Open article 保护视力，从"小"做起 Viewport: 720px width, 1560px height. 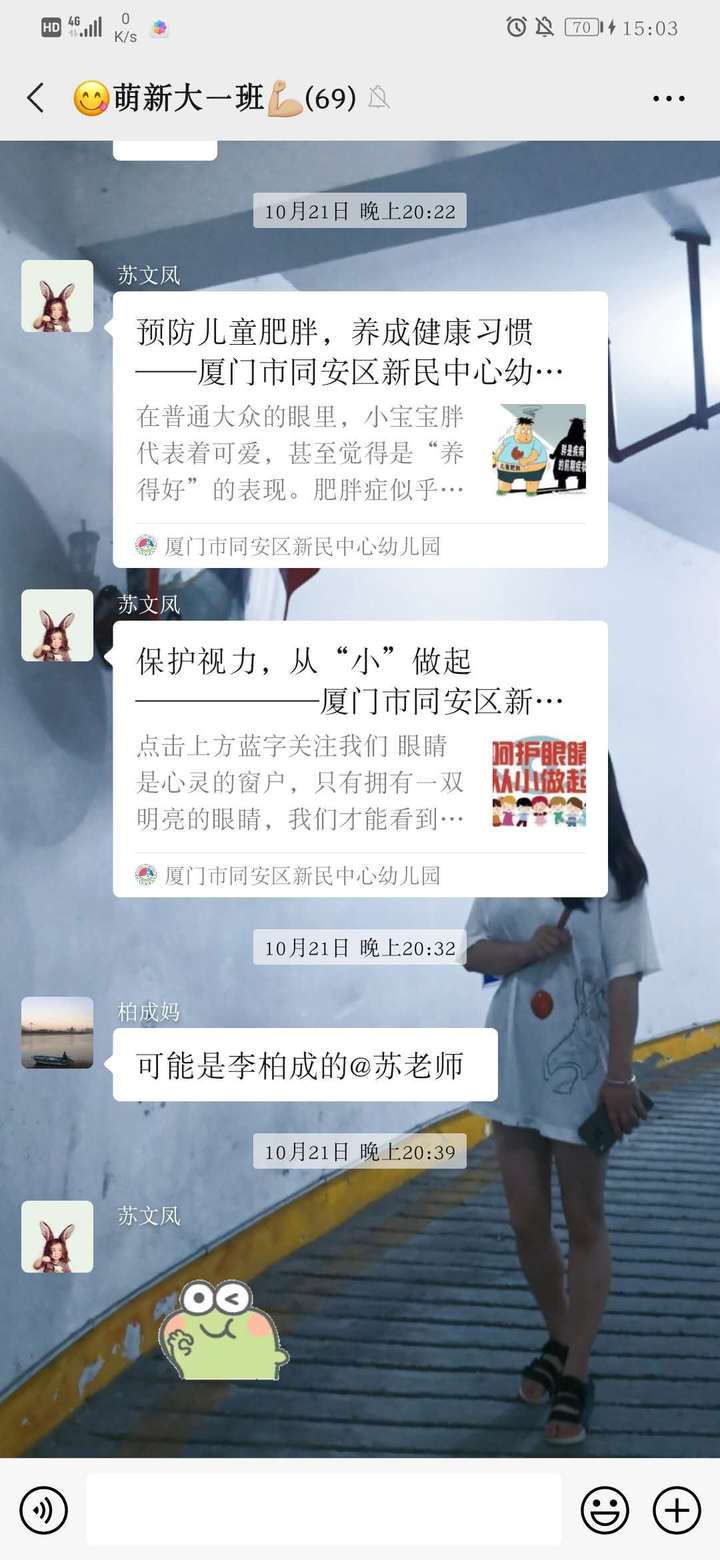coord(360,759)
